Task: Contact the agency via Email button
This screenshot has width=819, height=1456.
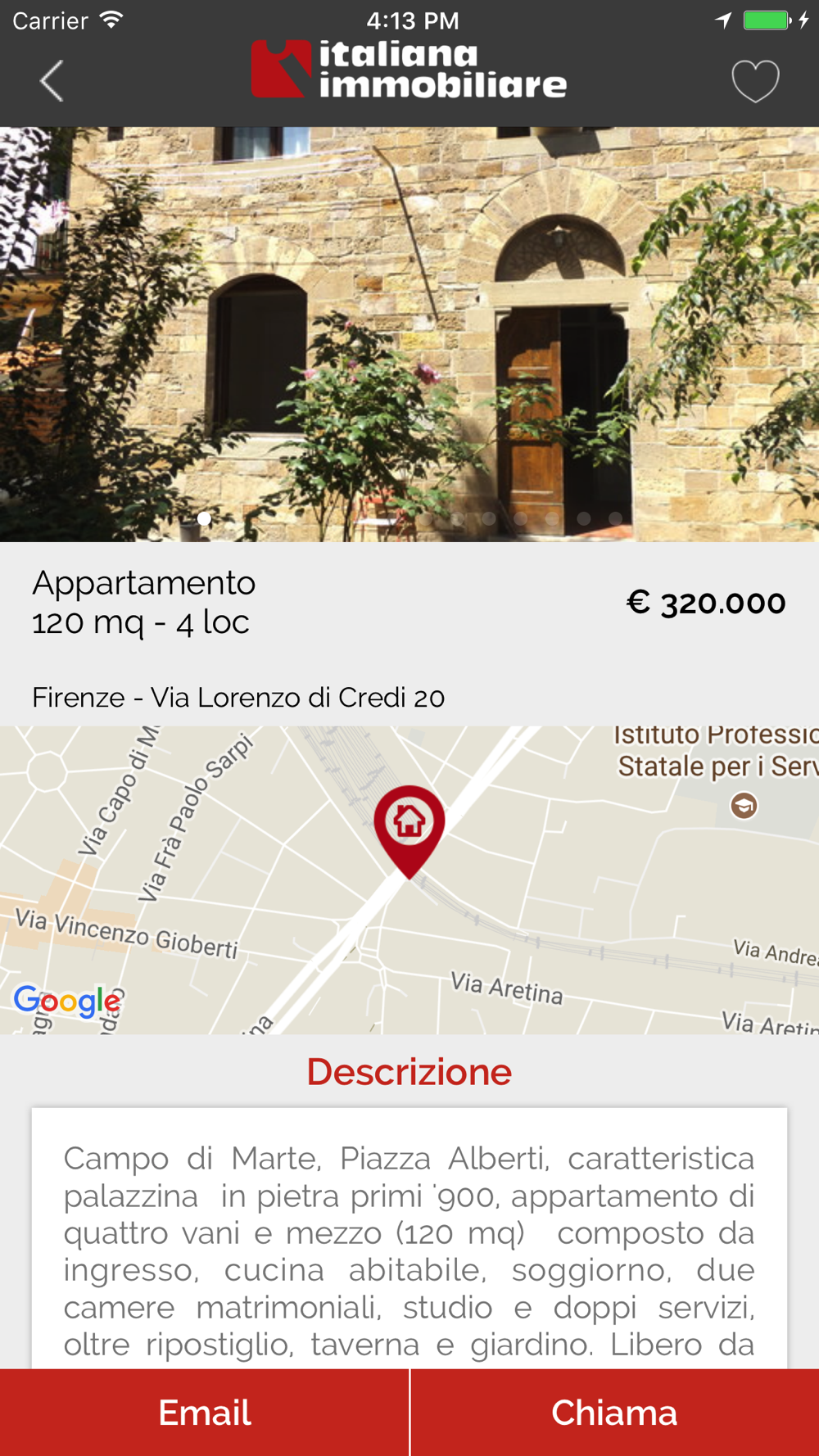Action: (204, 1413)
